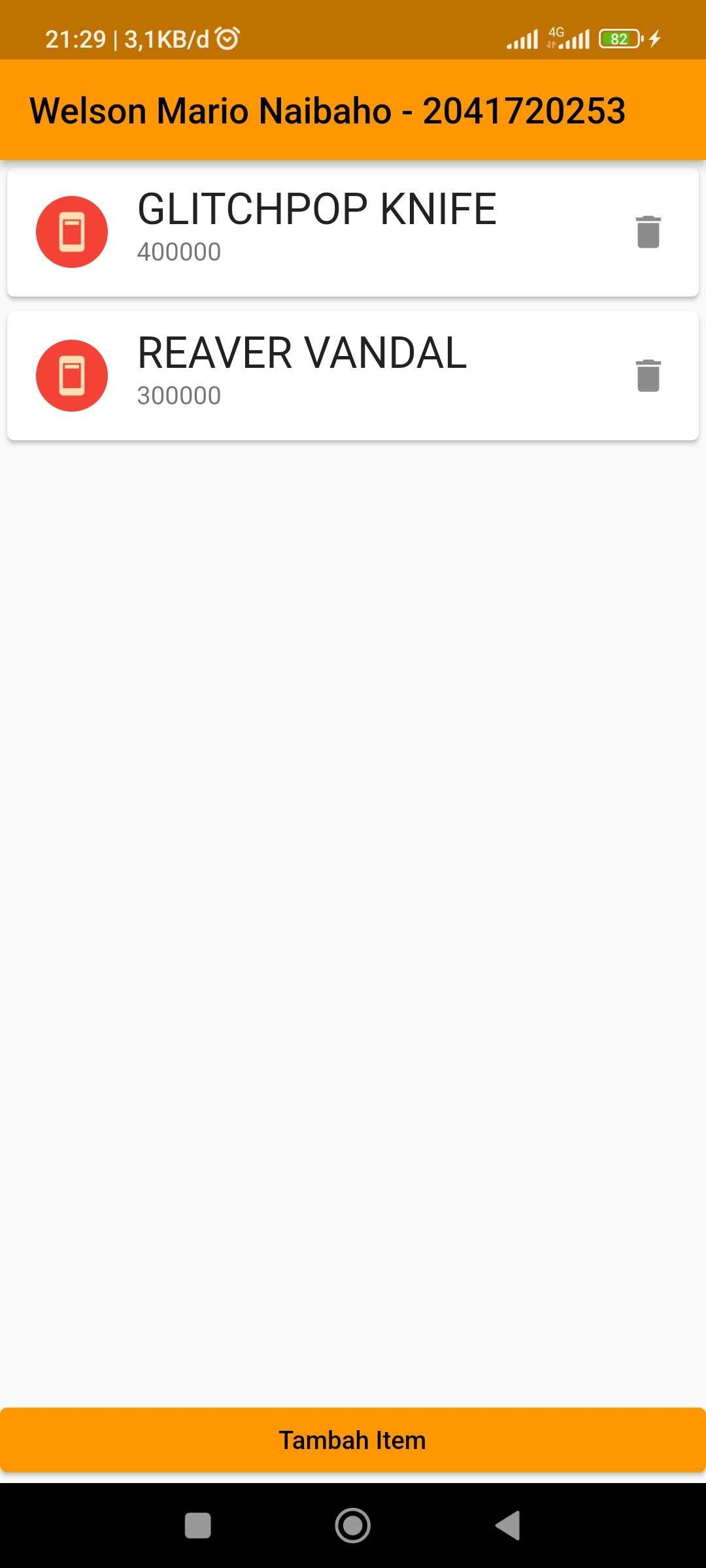Tap the alarm clock icon in status bar

point(226,37)
